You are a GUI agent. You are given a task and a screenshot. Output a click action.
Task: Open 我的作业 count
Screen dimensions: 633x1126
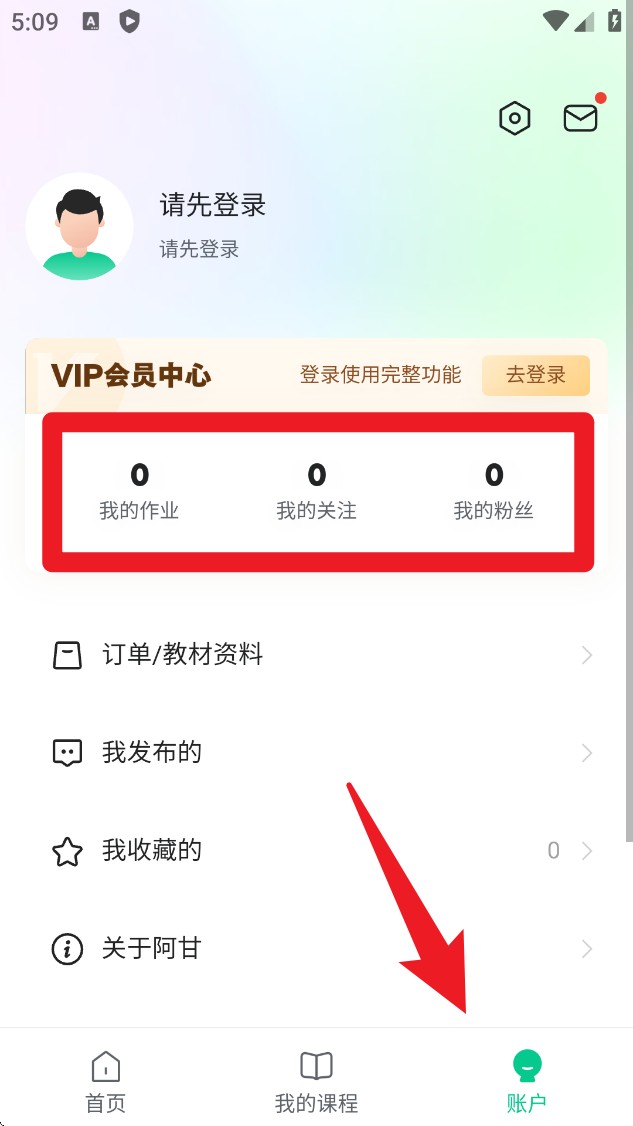pos(139,490)
